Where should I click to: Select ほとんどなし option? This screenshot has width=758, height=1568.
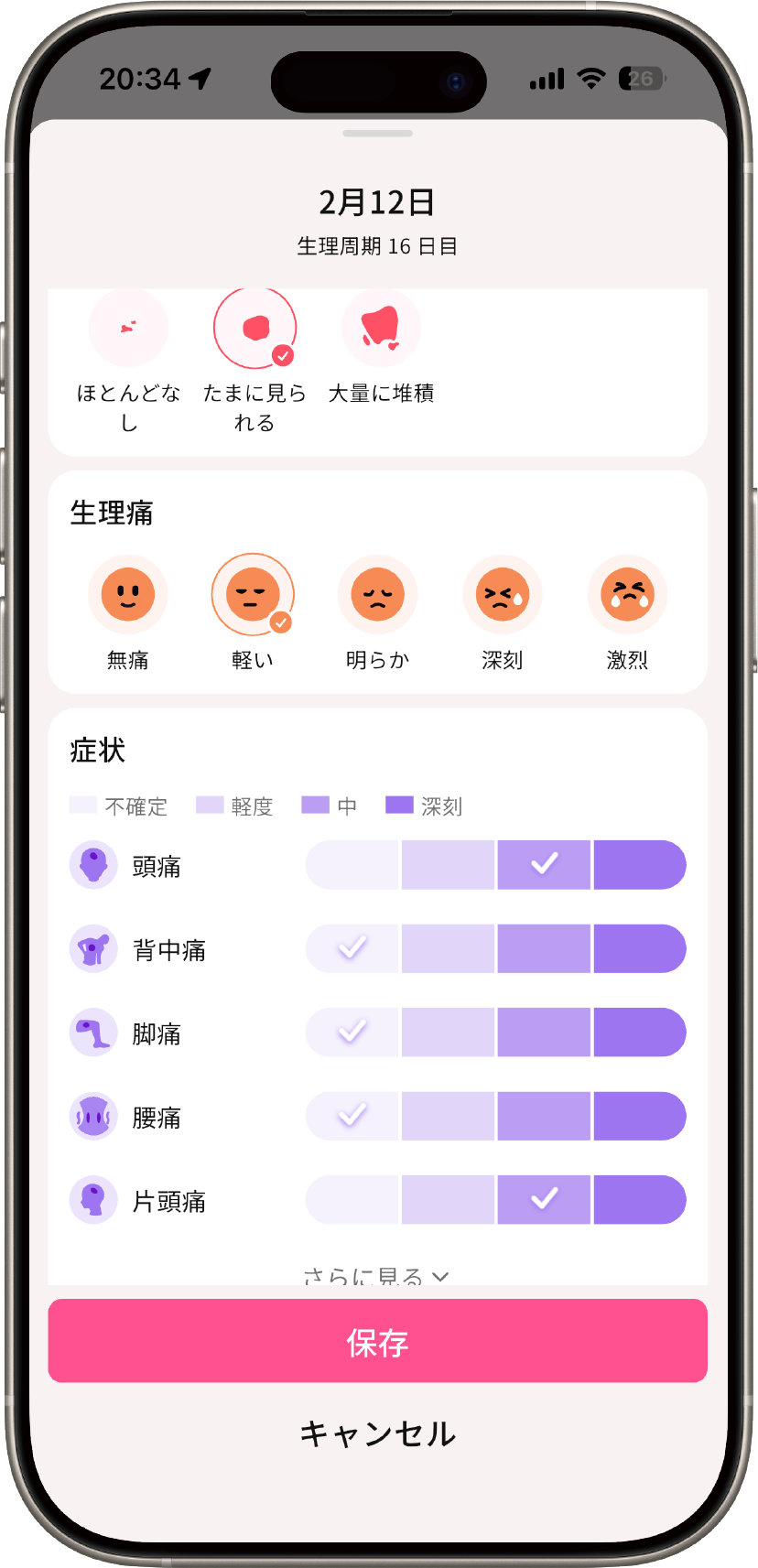click(129, 328)
